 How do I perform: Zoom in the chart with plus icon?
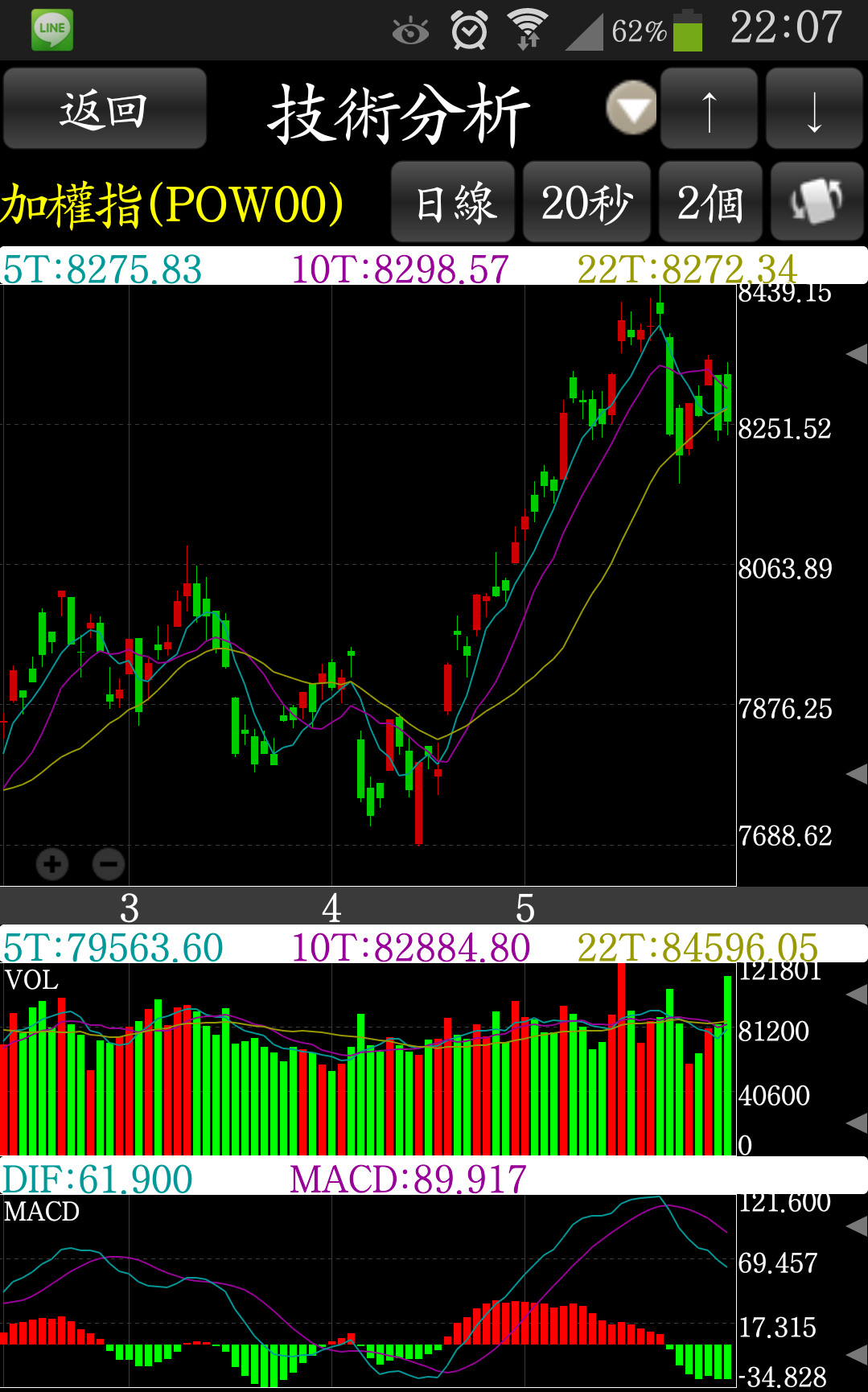pyautogui.click(x=52, y=864)
